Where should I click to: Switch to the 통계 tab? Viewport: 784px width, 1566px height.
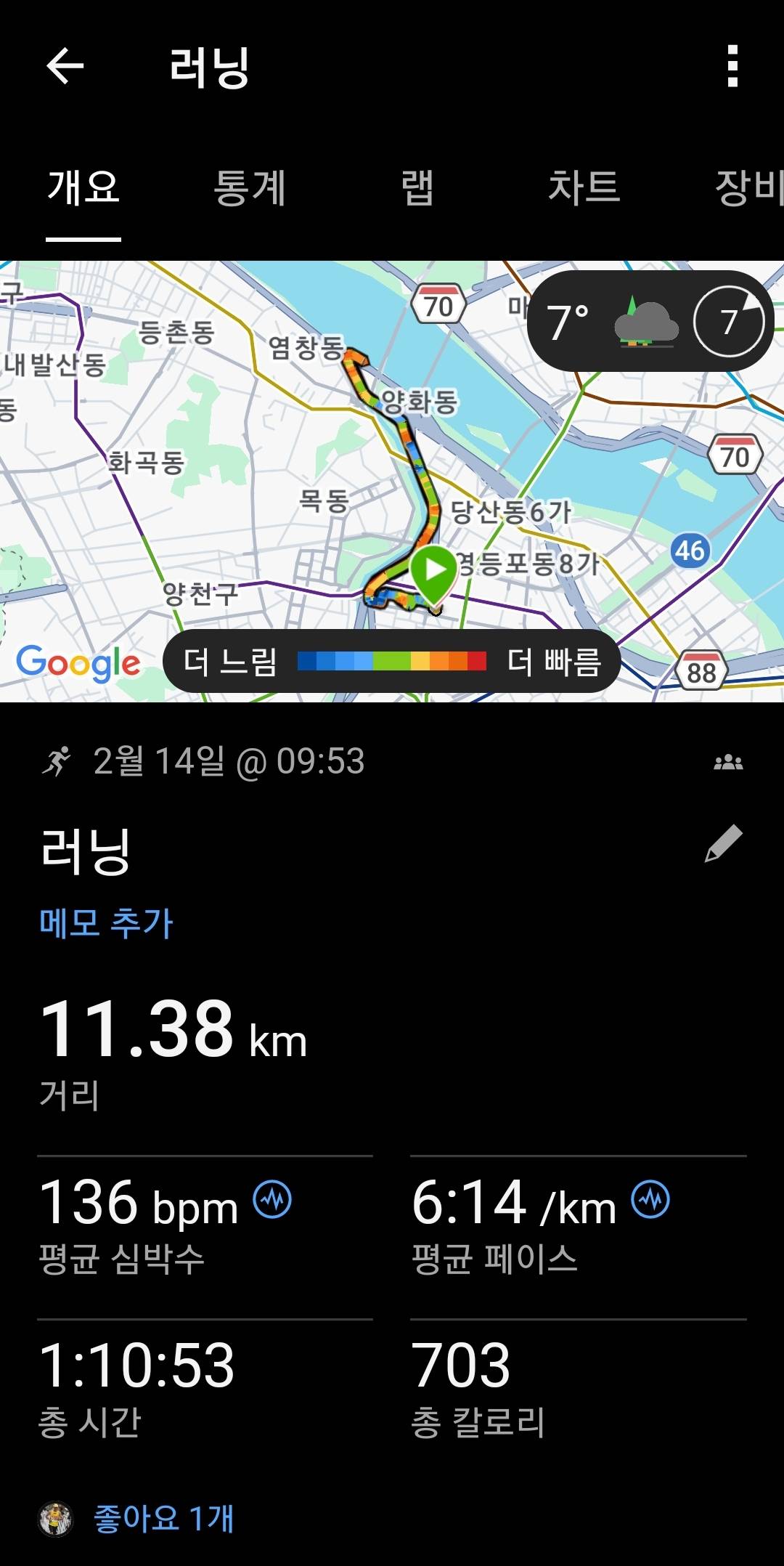click(x=249, y=187)
